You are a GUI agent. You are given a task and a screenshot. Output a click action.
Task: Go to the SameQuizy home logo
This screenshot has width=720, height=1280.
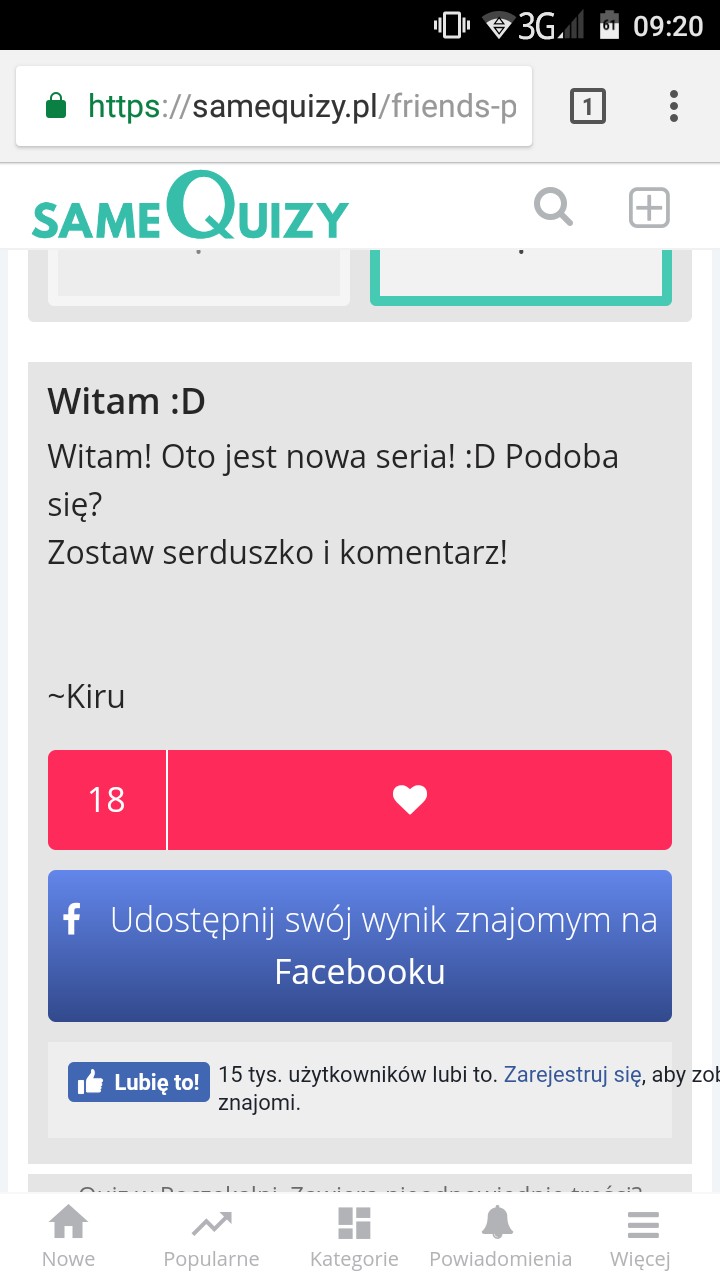point(190,208)
